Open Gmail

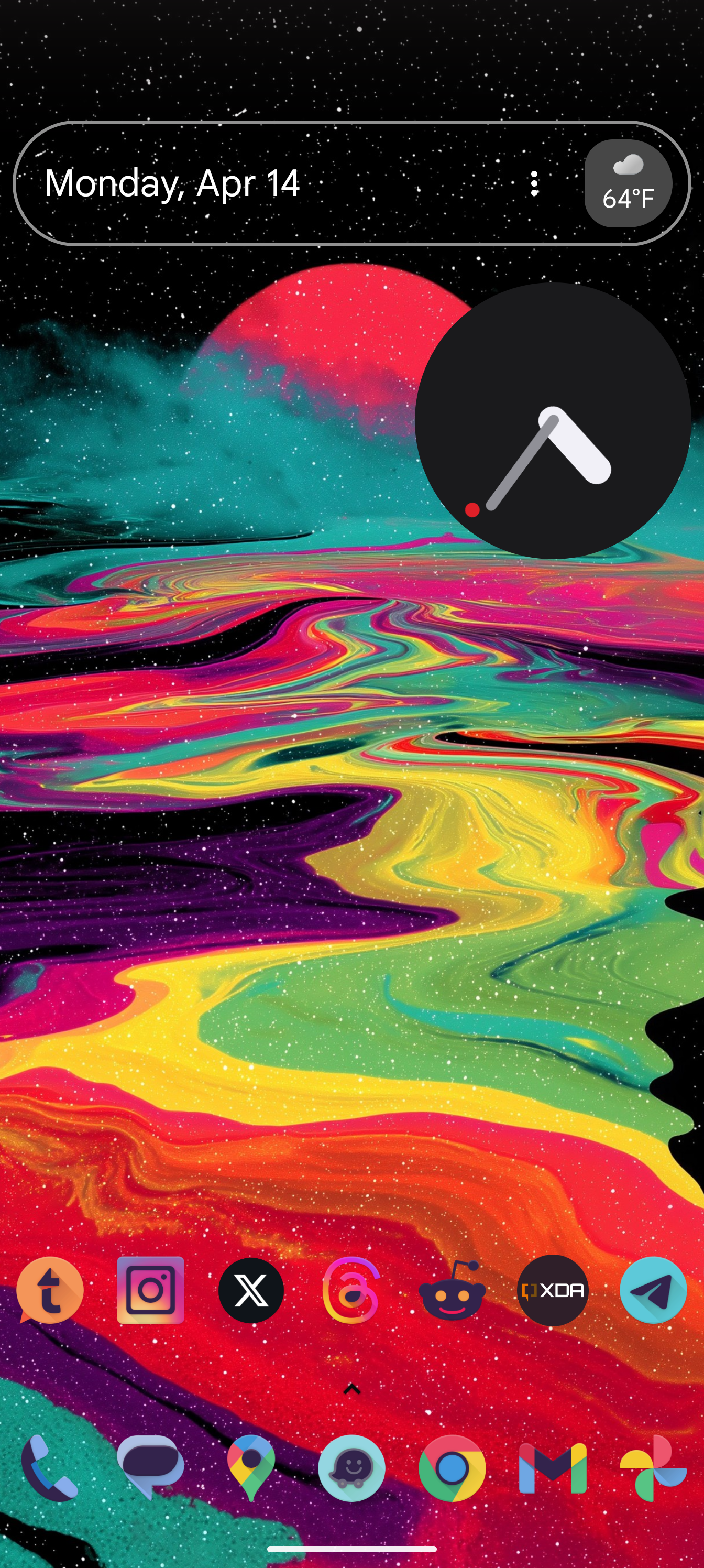[553, 1468]
